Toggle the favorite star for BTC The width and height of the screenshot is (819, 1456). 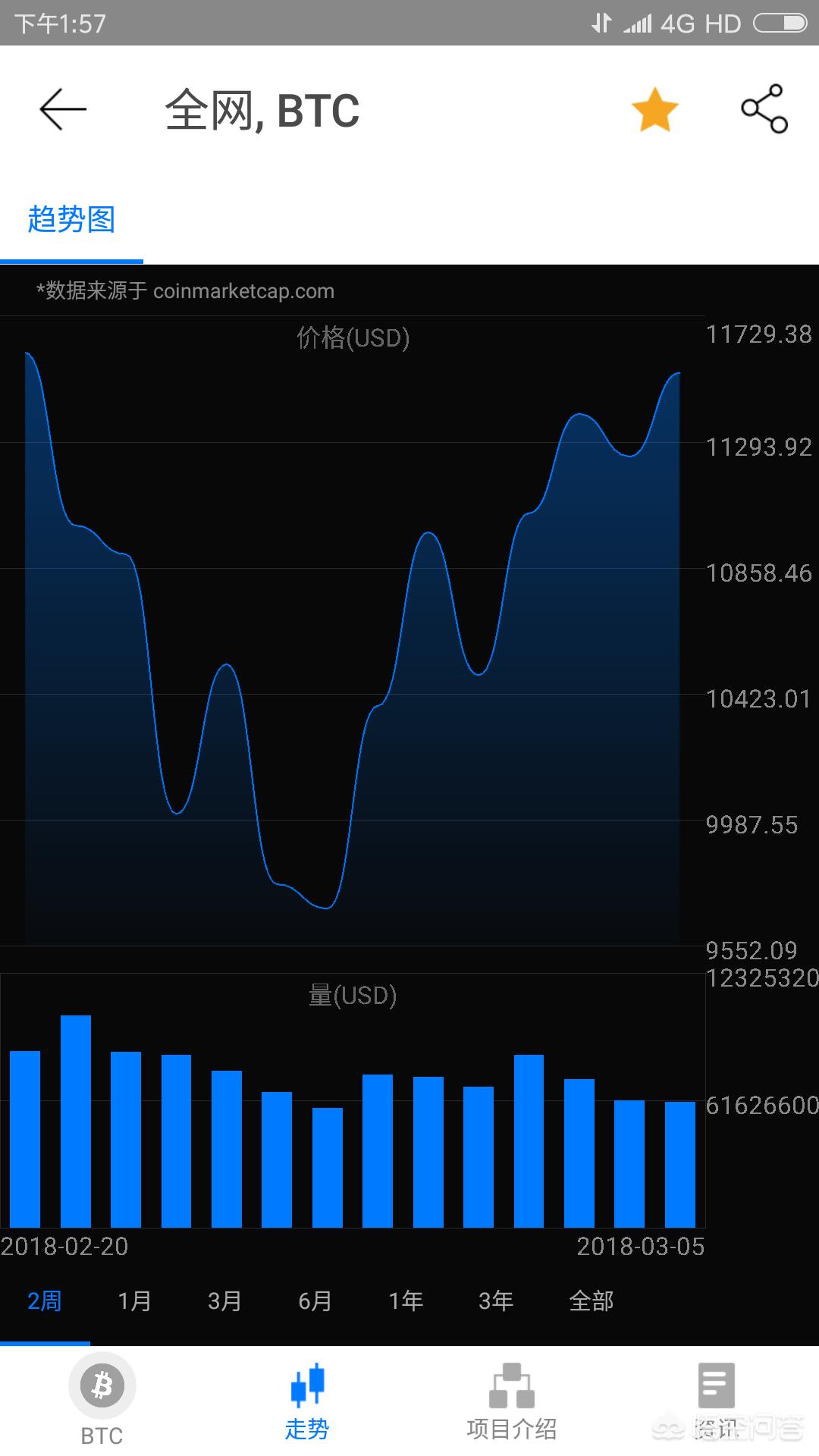(x=654, y=110)
